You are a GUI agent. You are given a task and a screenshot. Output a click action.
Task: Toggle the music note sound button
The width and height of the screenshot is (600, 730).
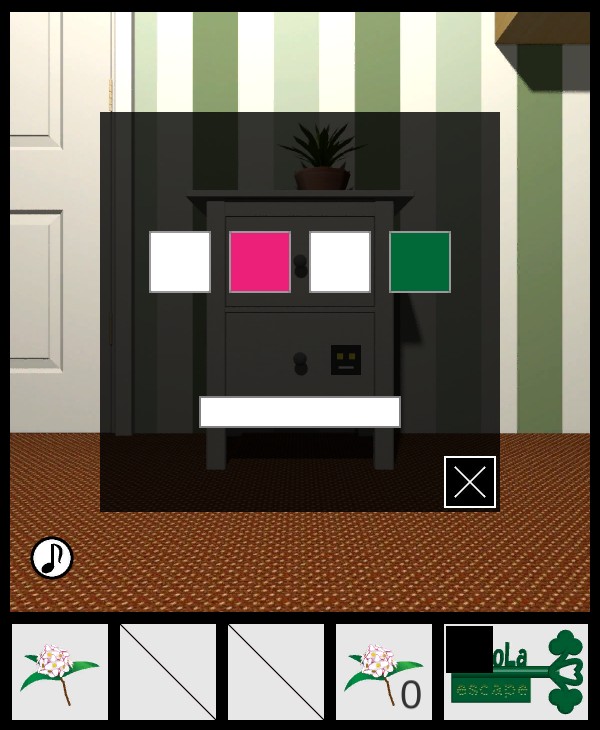click(x=52, y=558)
